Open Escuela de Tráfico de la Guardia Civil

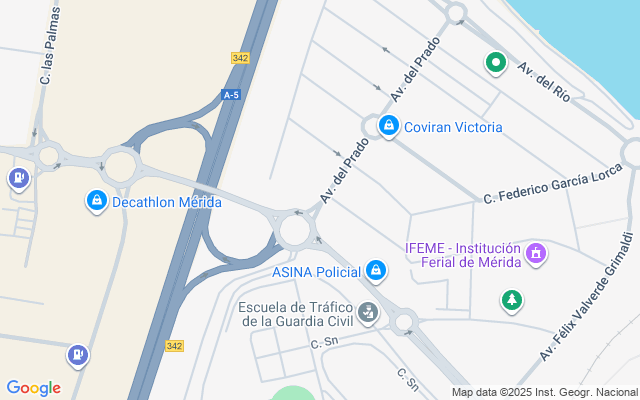click(368, 313)
